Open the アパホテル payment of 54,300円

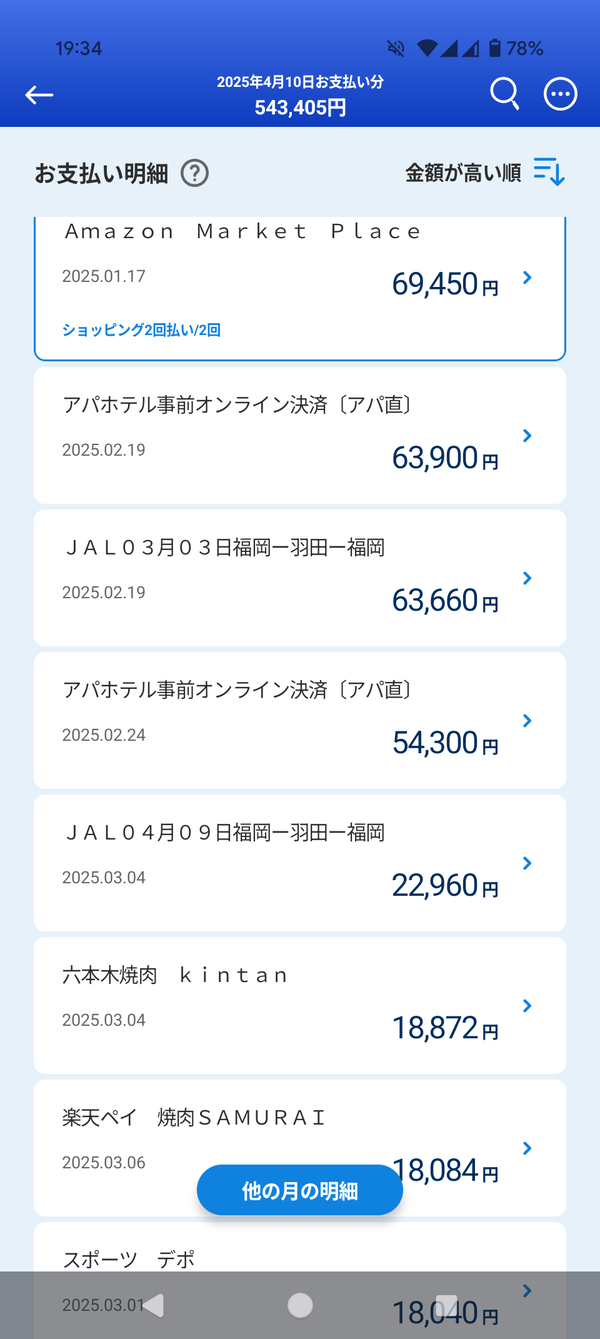[300, 720]
